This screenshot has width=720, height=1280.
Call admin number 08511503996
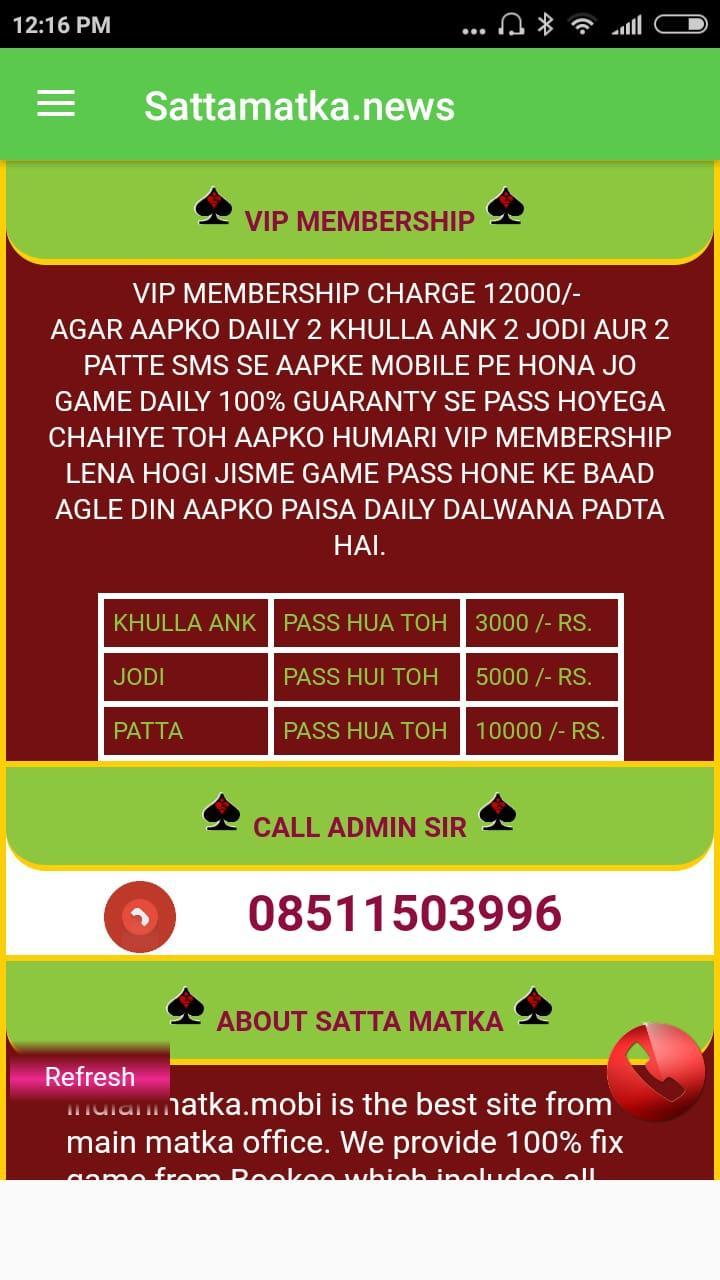(405, 913)
